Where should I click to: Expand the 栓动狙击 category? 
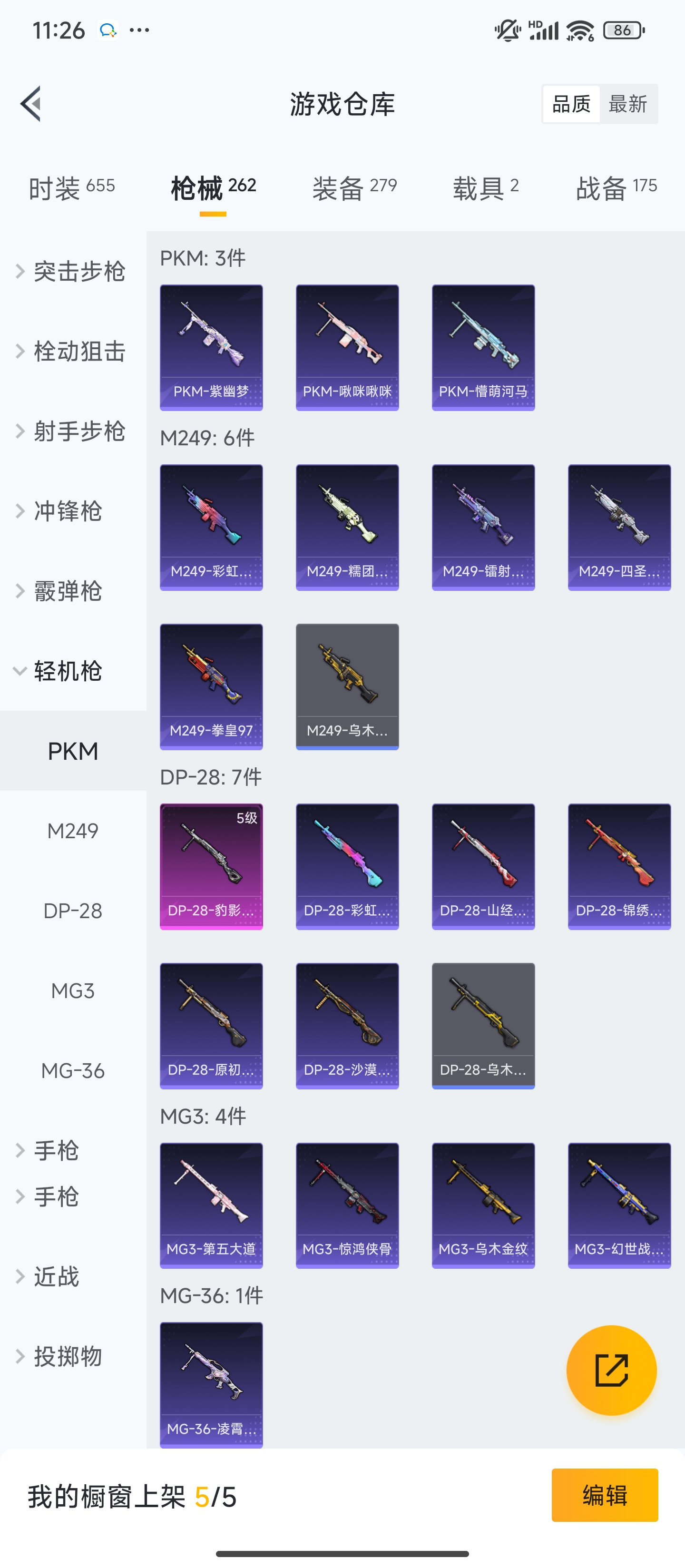point(72,351)
